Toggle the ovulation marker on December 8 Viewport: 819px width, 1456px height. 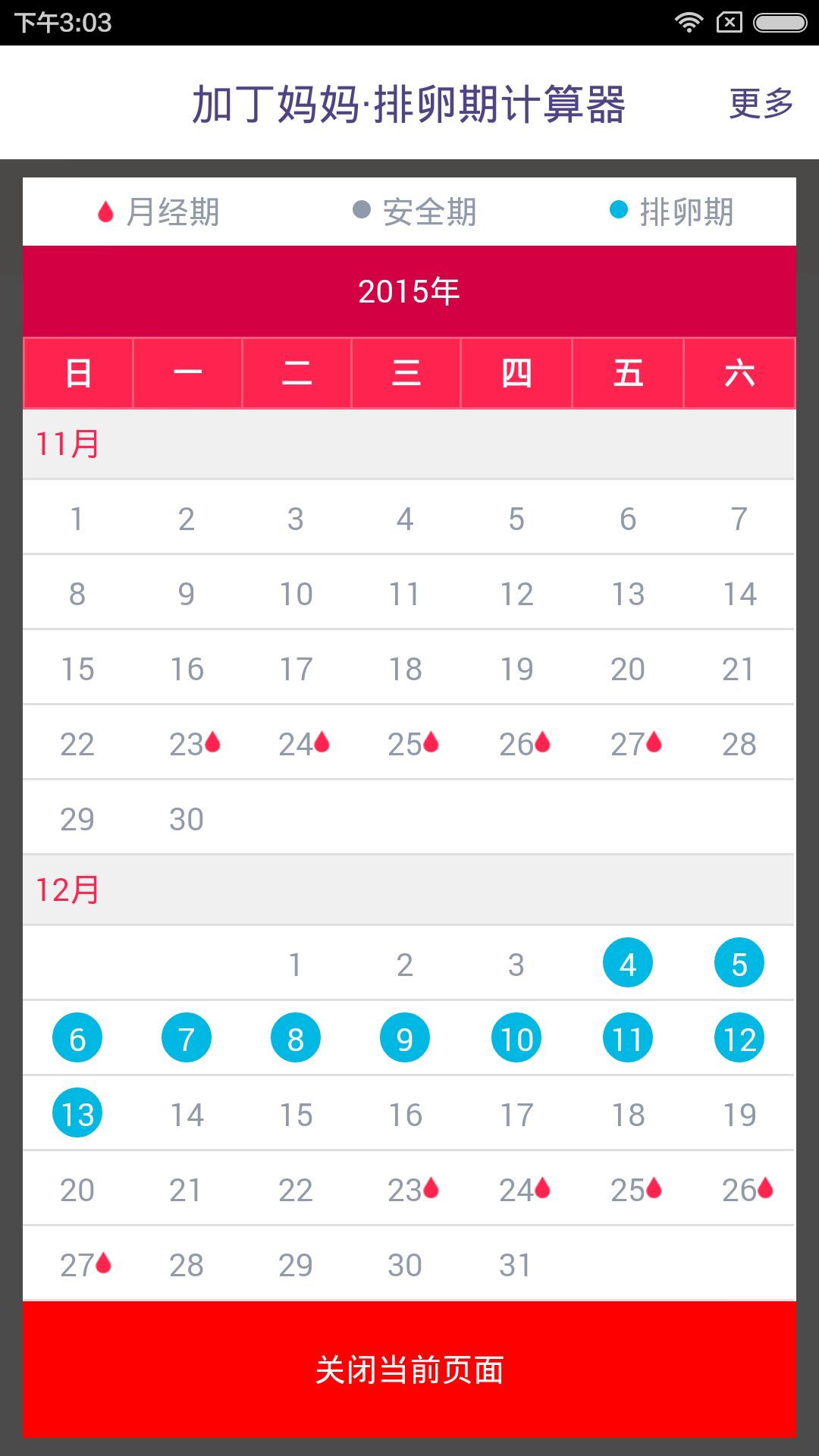(295, 1037)
